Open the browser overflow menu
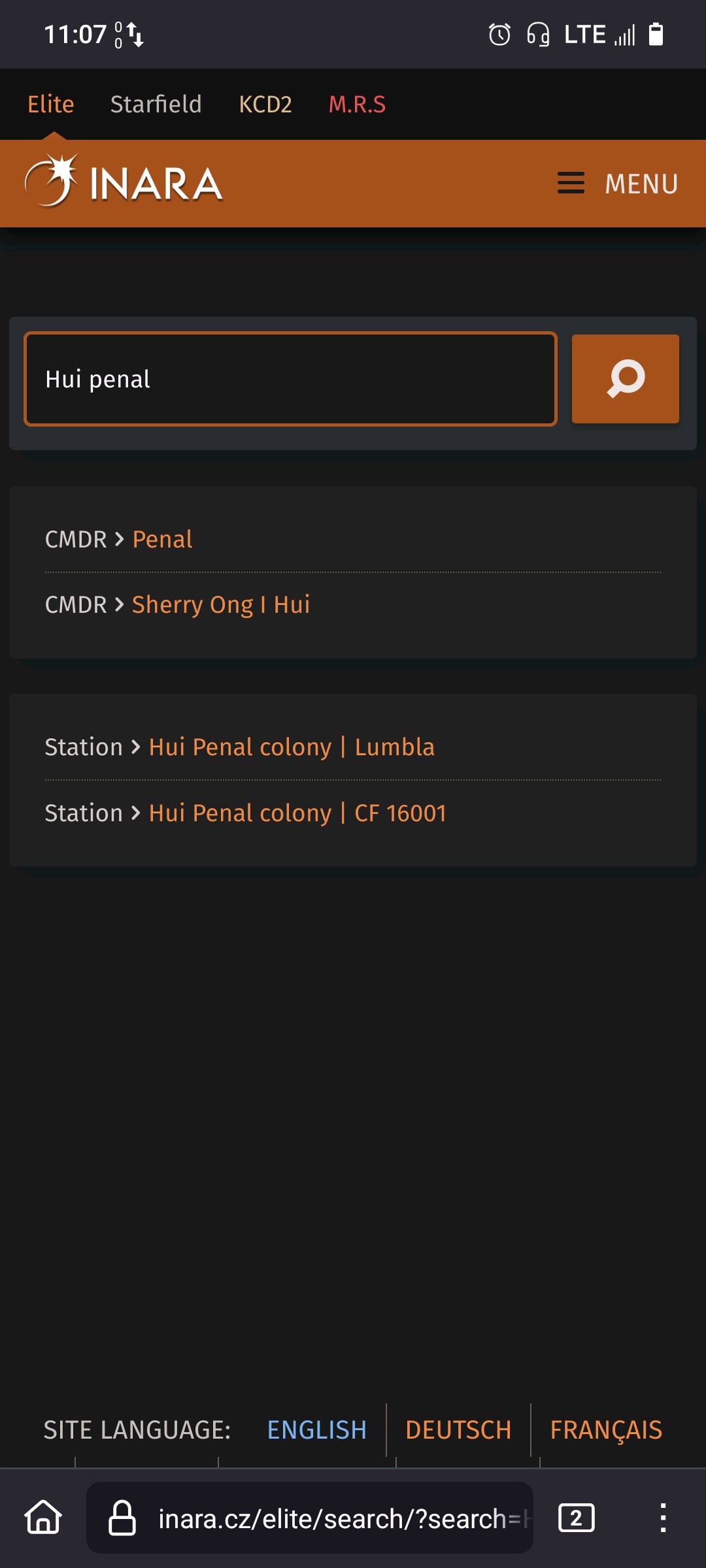Image resolution: width=706 pixels, height=1568 pixels. point(663,1518)
